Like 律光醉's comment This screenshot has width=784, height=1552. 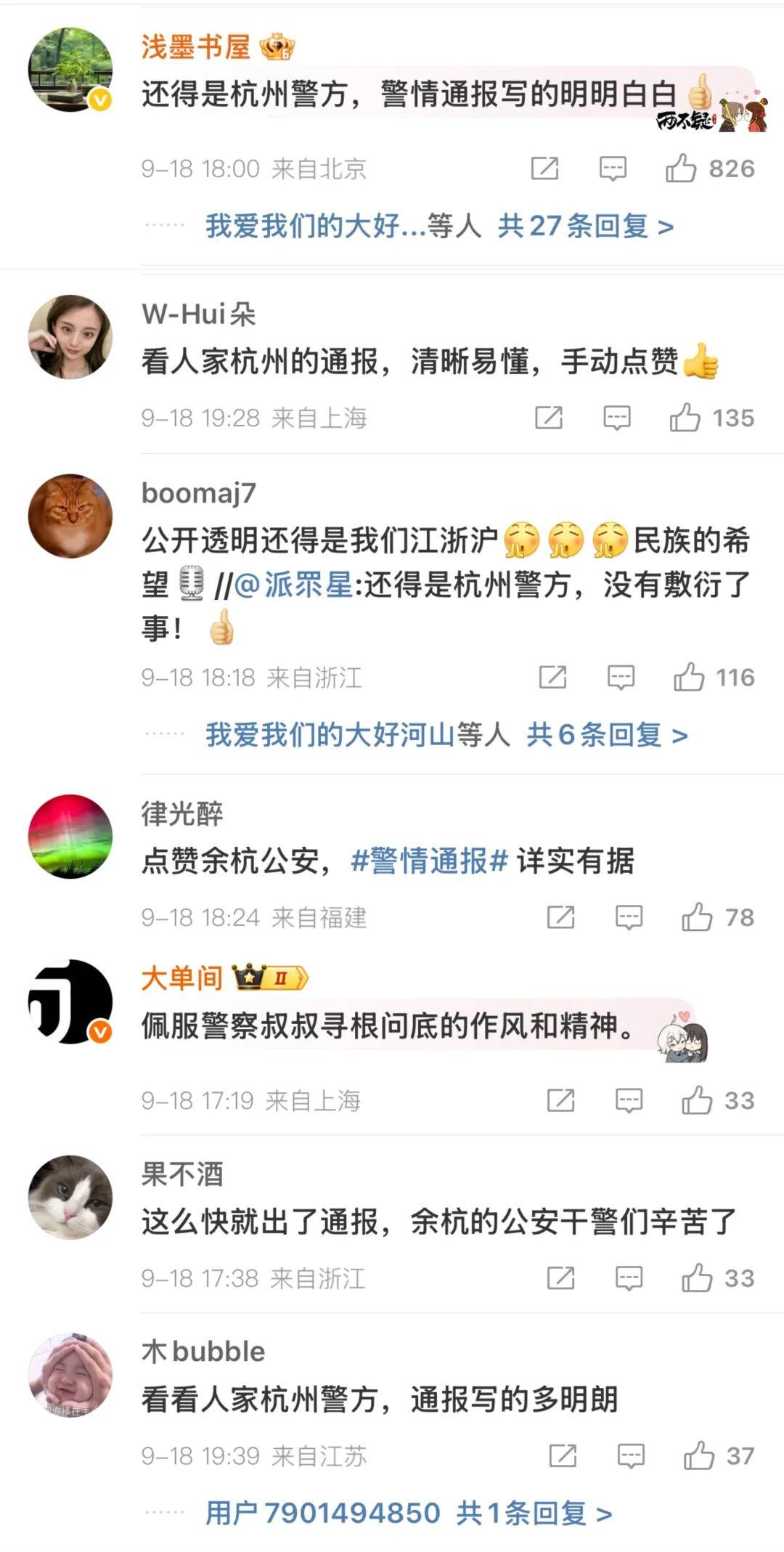click(x=696, y=918)
